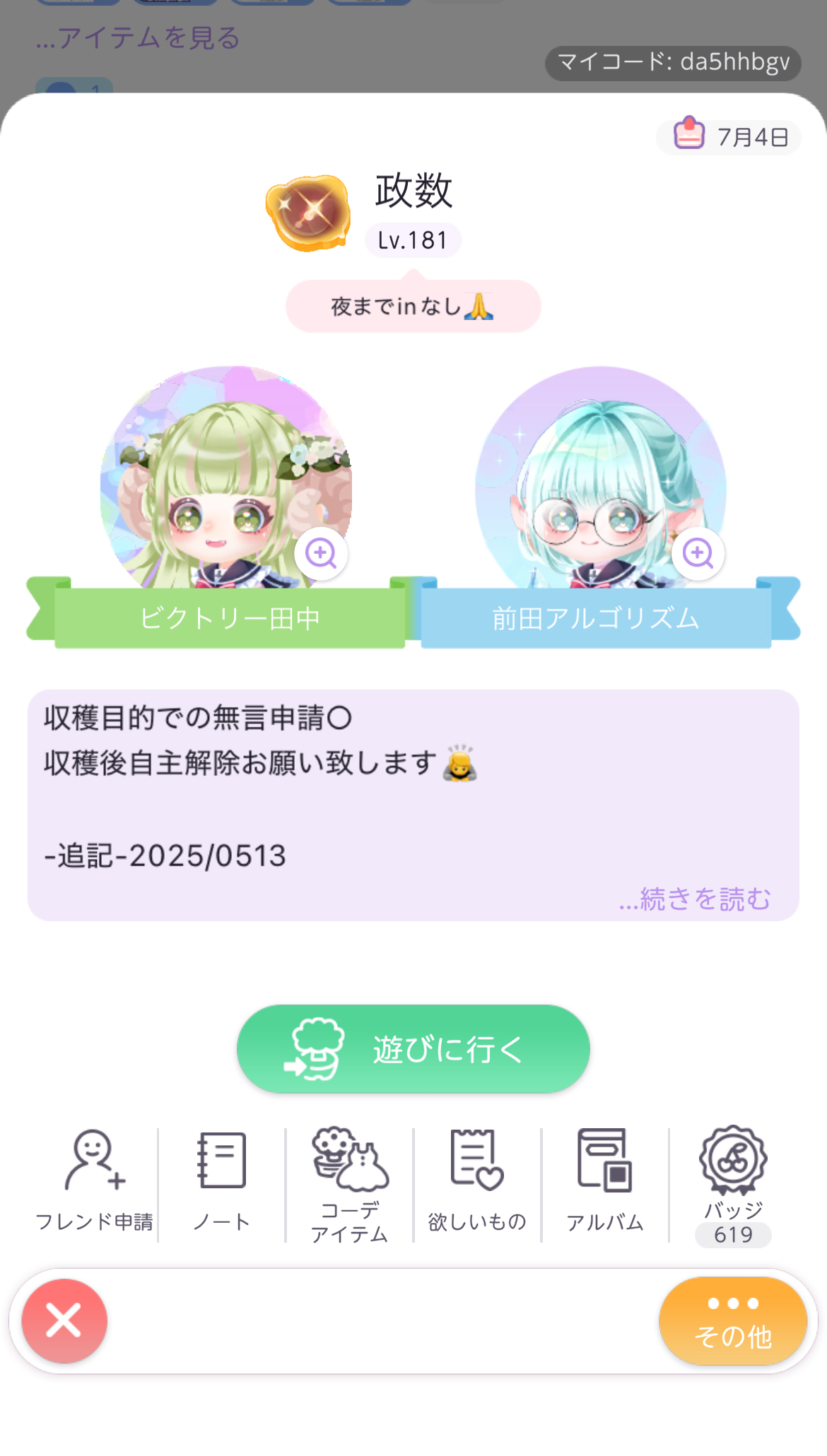Tap the マイコード da5hhbgv pill
Viewport: 827px width, 1456px height.
673,63
